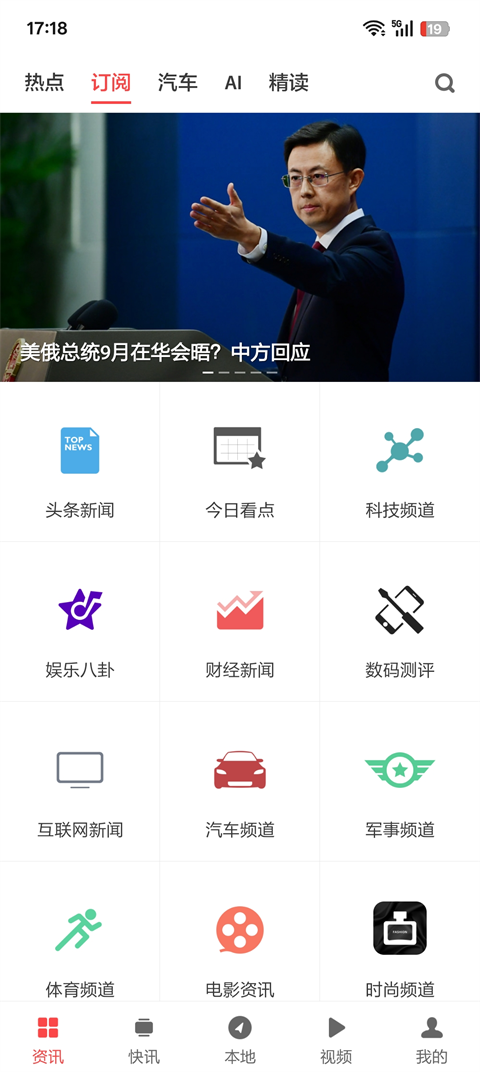Open the search magnifier icon
Screen dimensions: 480x1072
pos(444,83)
